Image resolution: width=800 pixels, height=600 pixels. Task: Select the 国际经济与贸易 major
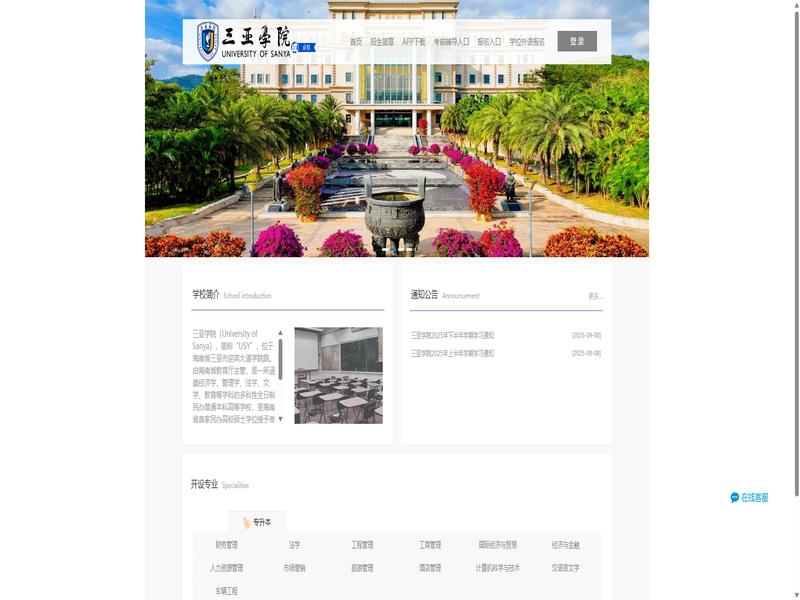click(498, 545)
